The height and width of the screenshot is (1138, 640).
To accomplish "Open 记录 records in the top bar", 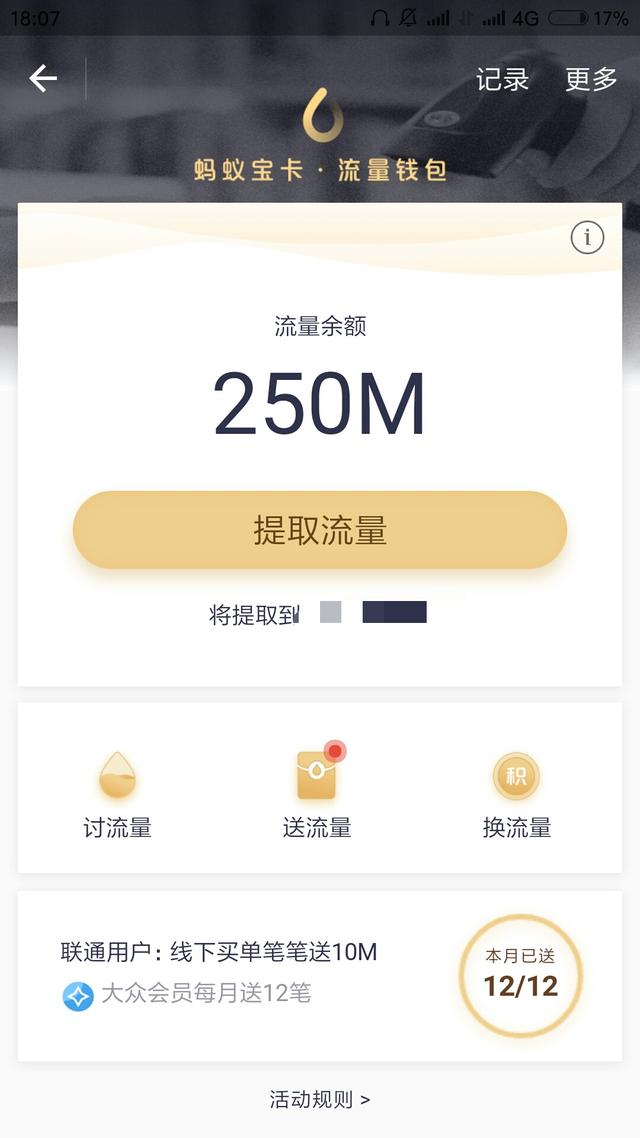I will point(502,80).
